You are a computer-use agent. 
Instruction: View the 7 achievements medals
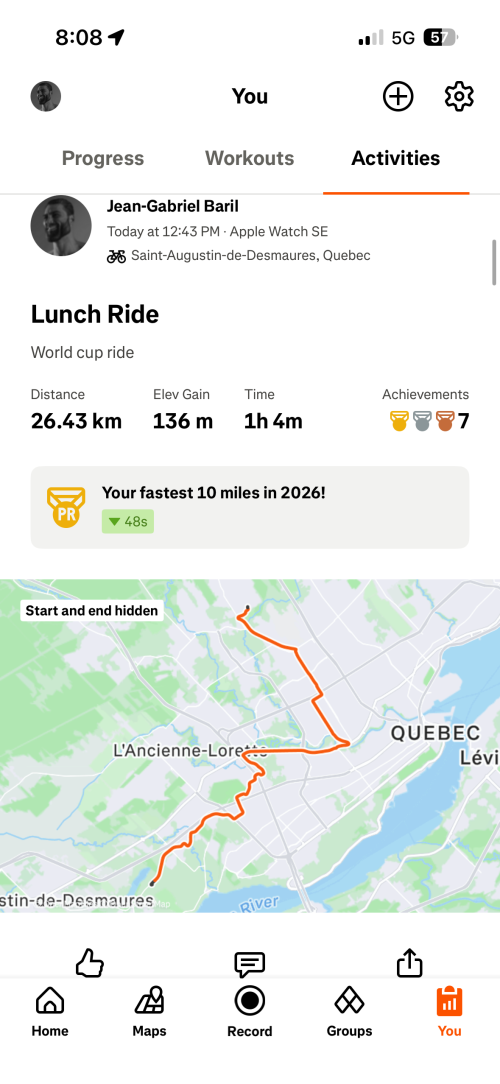pos(429,420)
